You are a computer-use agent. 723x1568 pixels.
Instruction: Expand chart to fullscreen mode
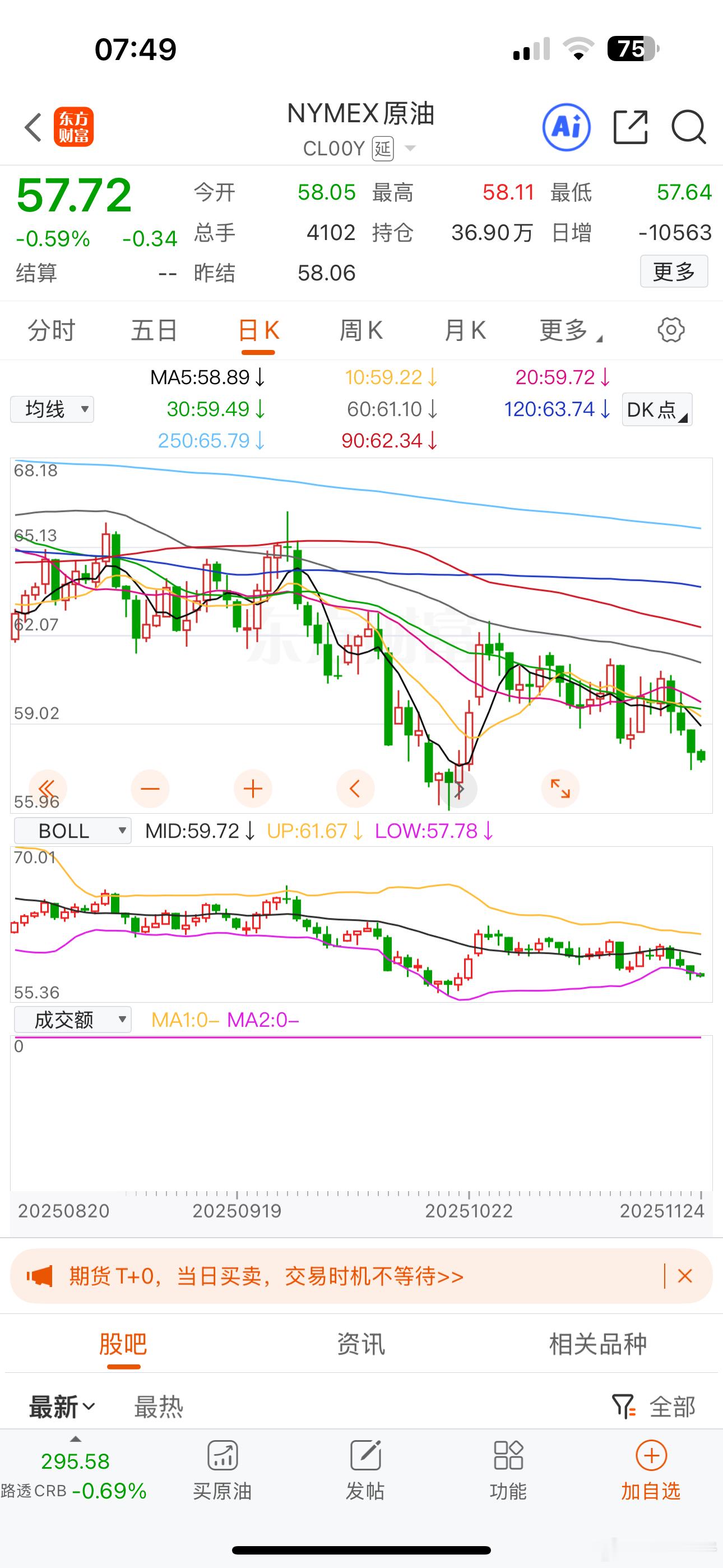[560, 788]
